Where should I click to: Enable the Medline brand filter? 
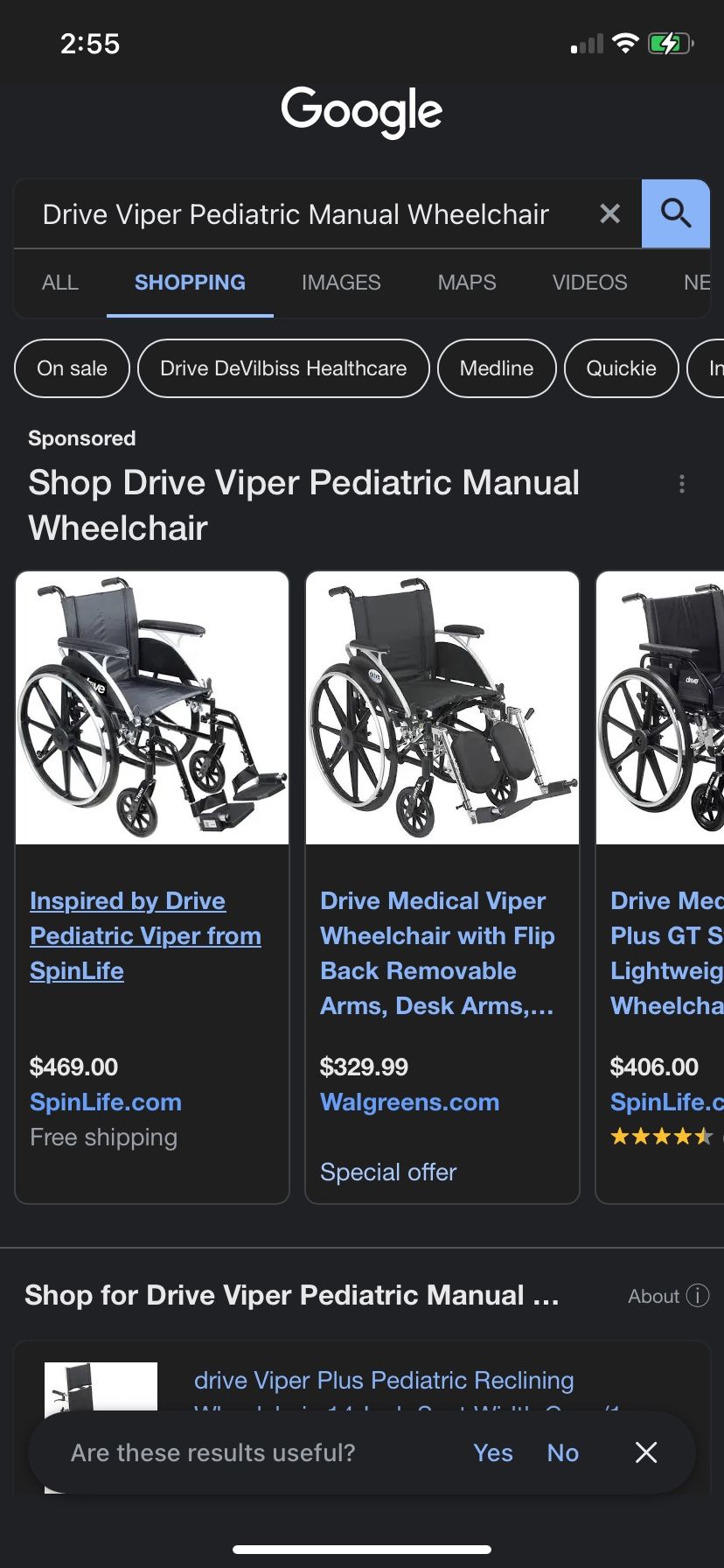click(497, 368)
